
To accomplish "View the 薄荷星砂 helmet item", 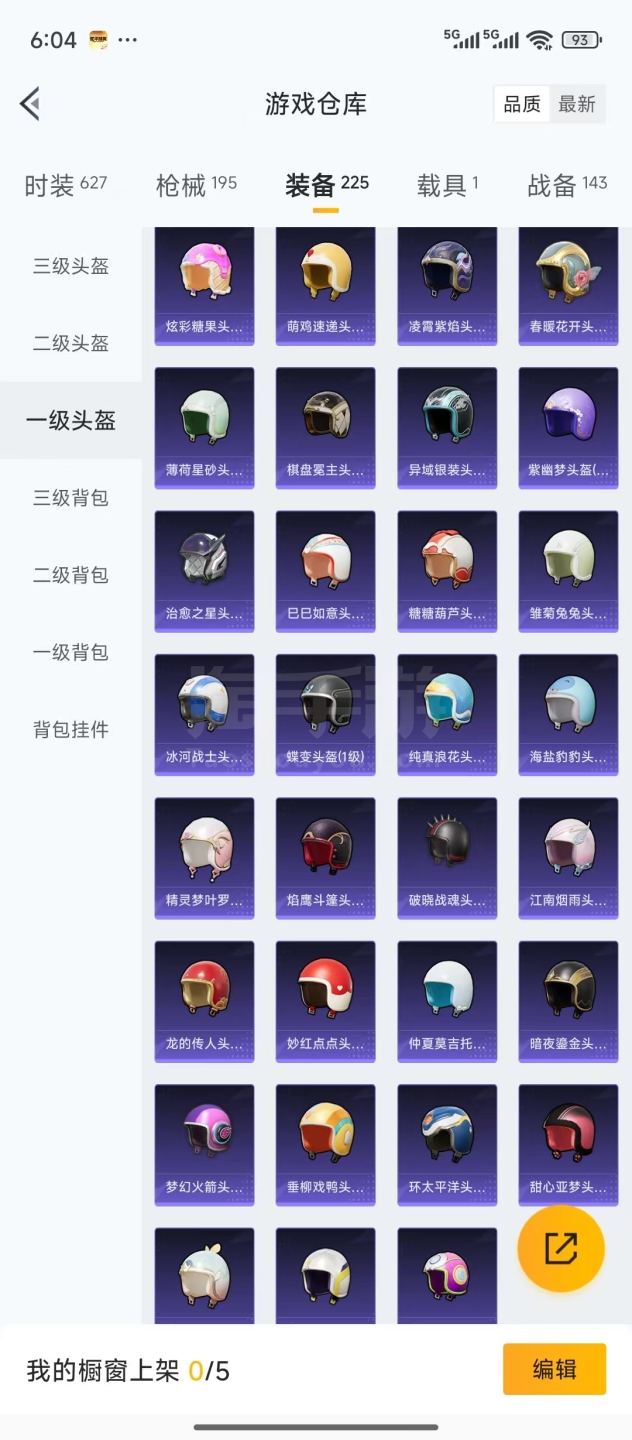I will pos(204,428).
